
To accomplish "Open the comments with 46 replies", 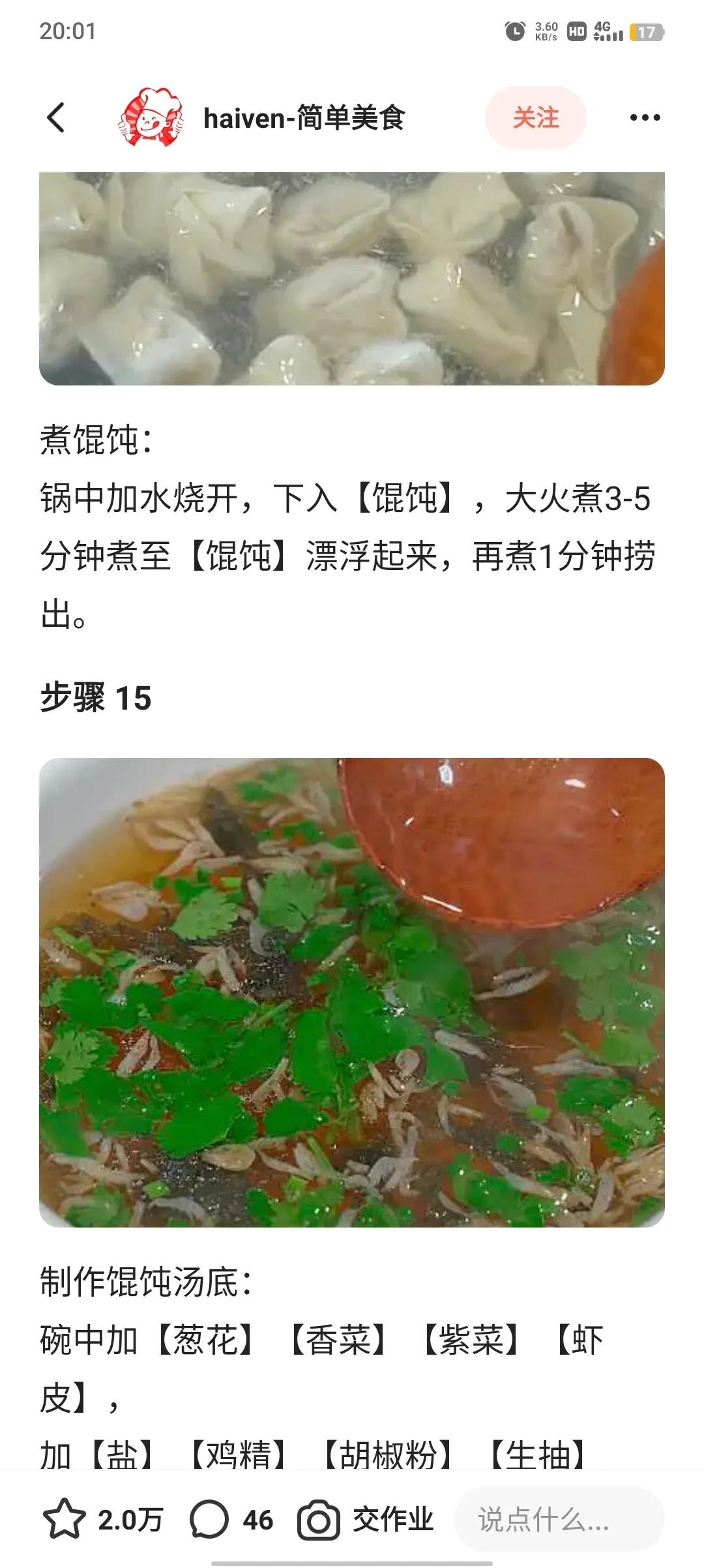I will coord(231,1520).
